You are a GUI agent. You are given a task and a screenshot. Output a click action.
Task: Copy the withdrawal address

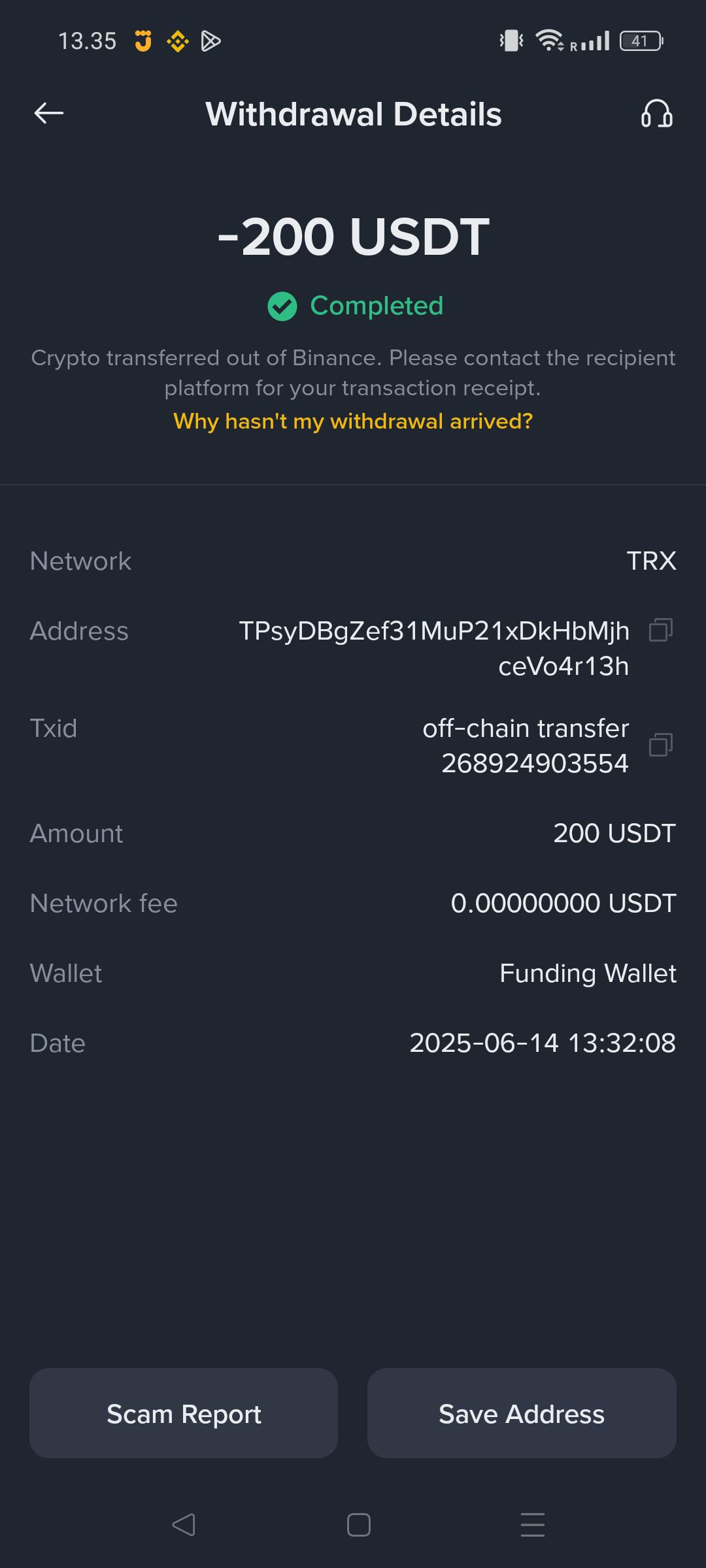point(660,630)
